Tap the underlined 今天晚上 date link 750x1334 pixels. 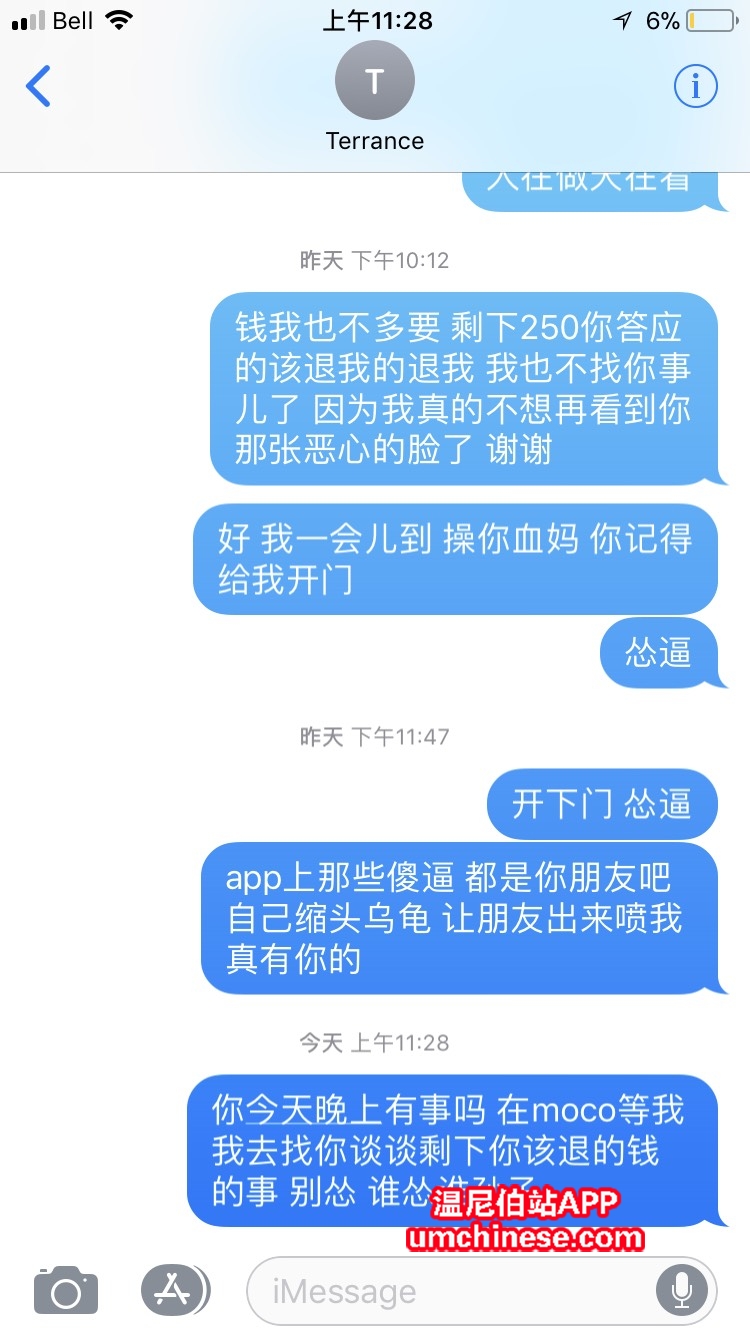point(310,1110)
